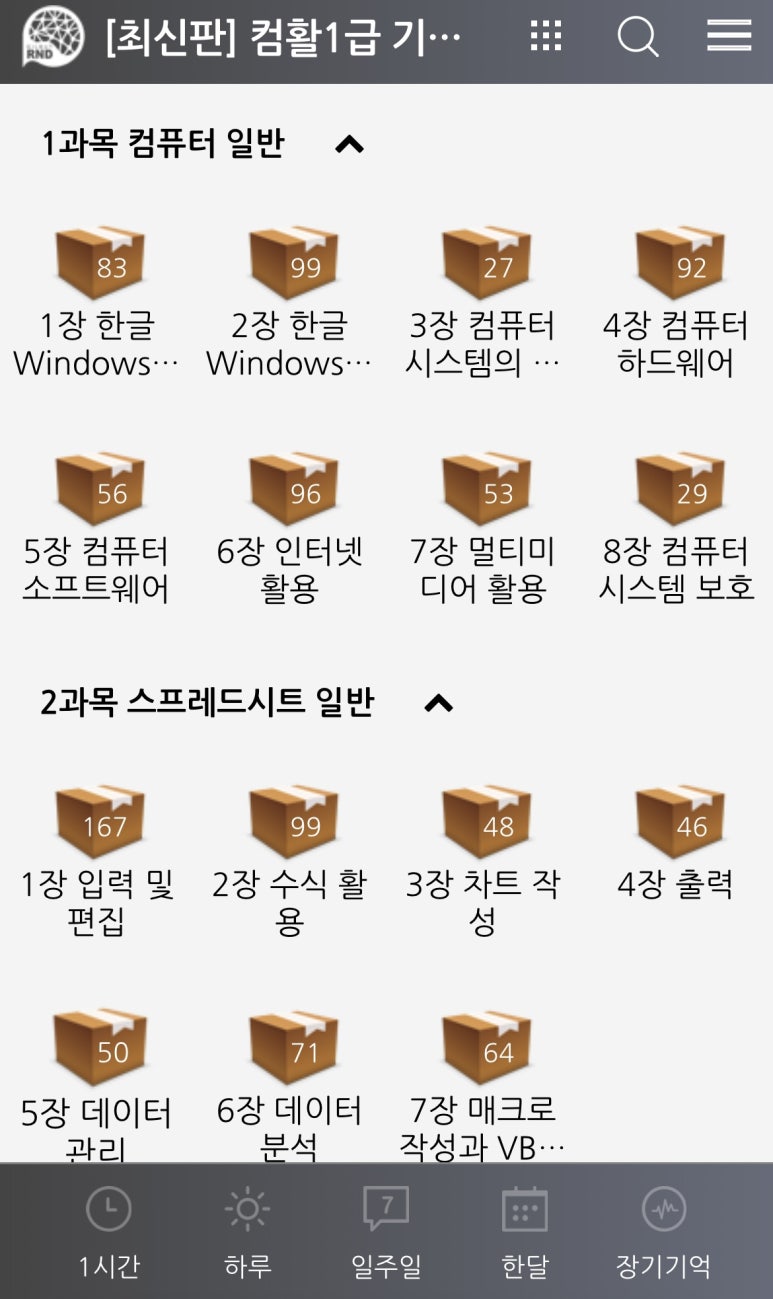The height and width of the screenshot is (1299, 773).
Task: Open the 2장 수식 활용 box
Action: click(x=292, y=822)
